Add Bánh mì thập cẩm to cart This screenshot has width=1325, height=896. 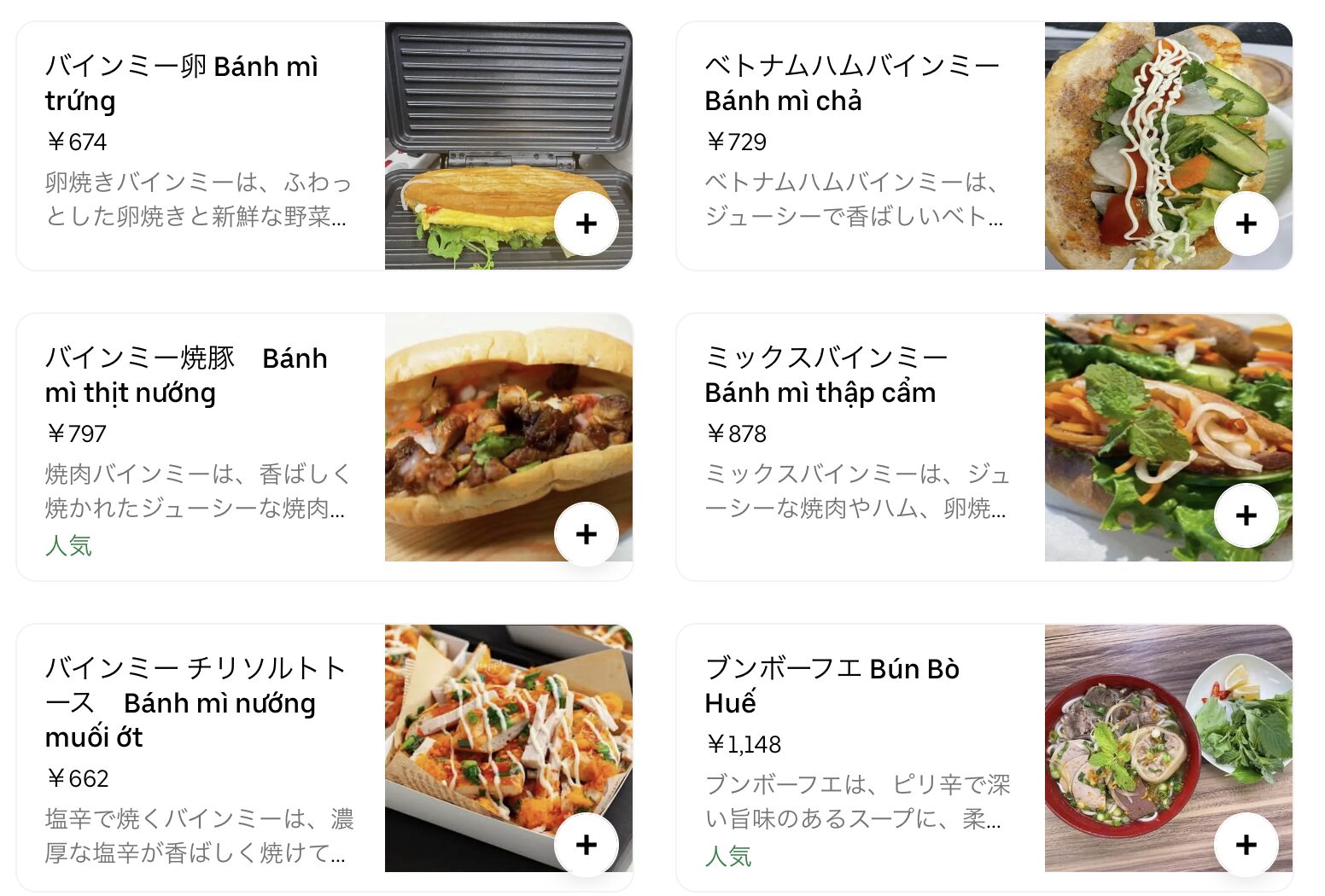[1246, 515]
